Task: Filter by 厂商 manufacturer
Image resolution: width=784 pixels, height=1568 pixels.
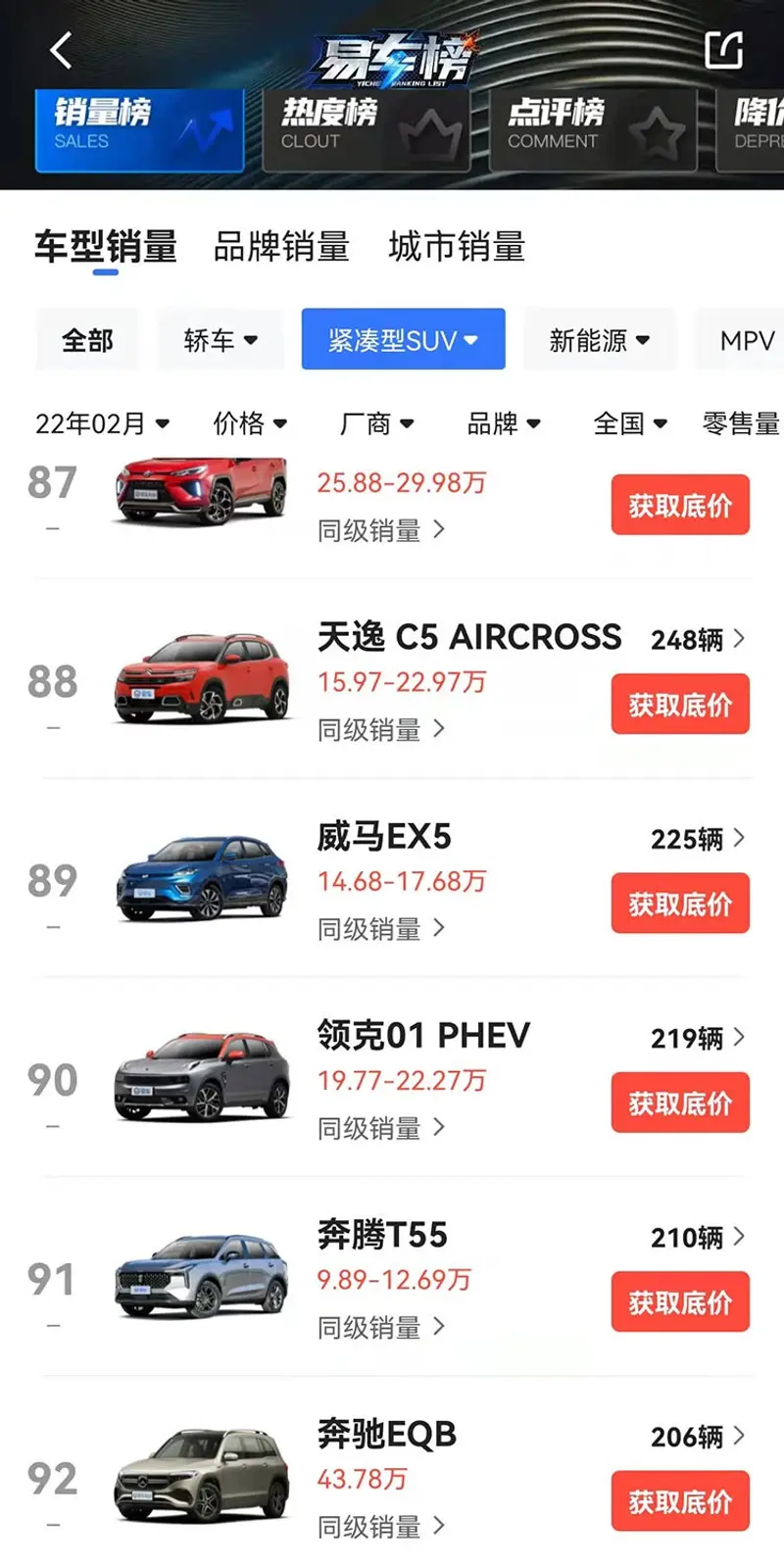Action: (376, 423)
